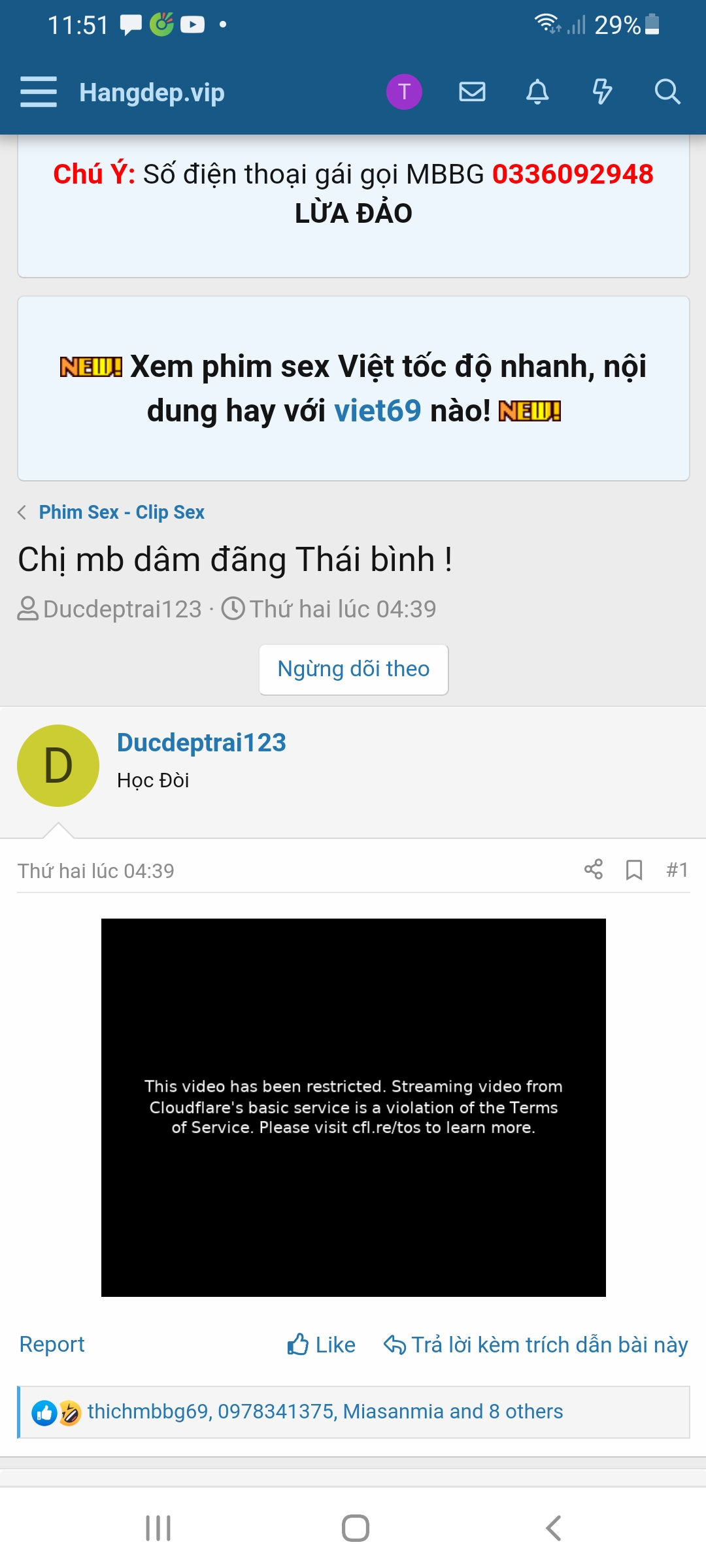Open Ducdeptrai123 profile from post header

201,743
